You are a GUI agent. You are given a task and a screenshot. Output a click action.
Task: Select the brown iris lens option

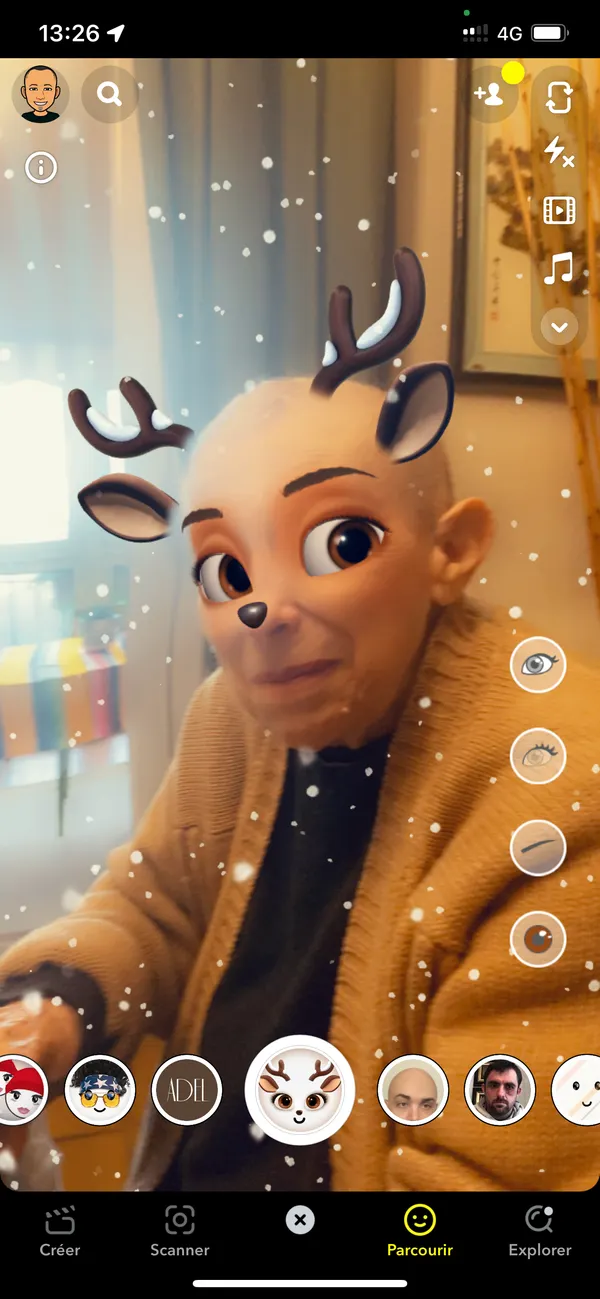point(538,939)
